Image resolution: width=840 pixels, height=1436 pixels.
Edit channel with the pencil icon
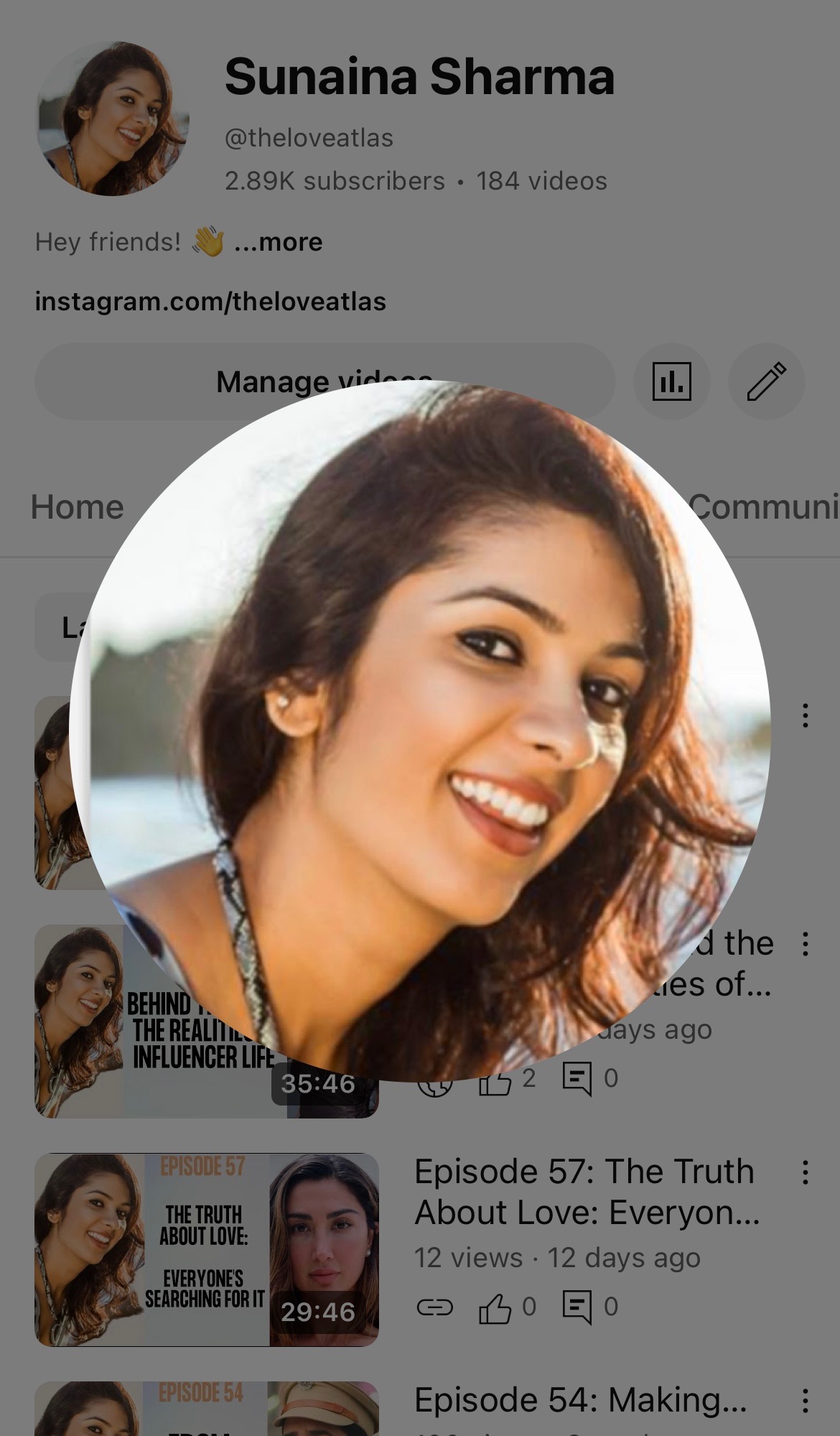pyautogui.click(x=766, y=381)
